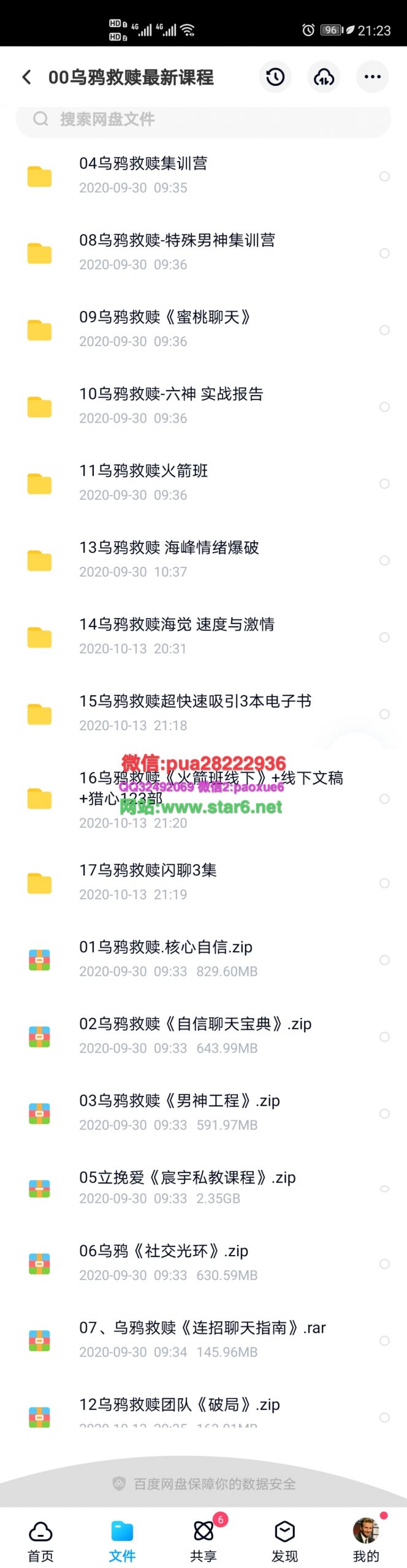Viewport: 407px width, 1568px height.
Task: Open folder 11乌鸦救赎火箭班
Action: [143, 482]
